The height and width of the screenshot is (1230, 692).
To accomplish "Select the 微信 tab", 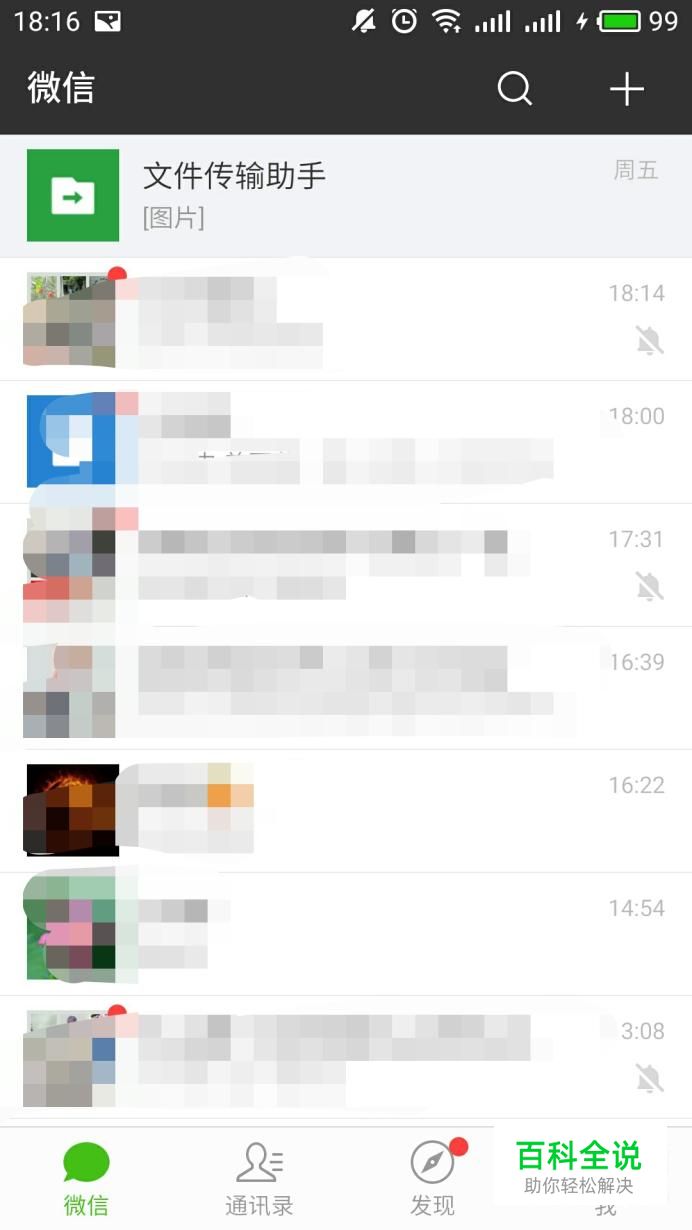I will pos(86,1180).
